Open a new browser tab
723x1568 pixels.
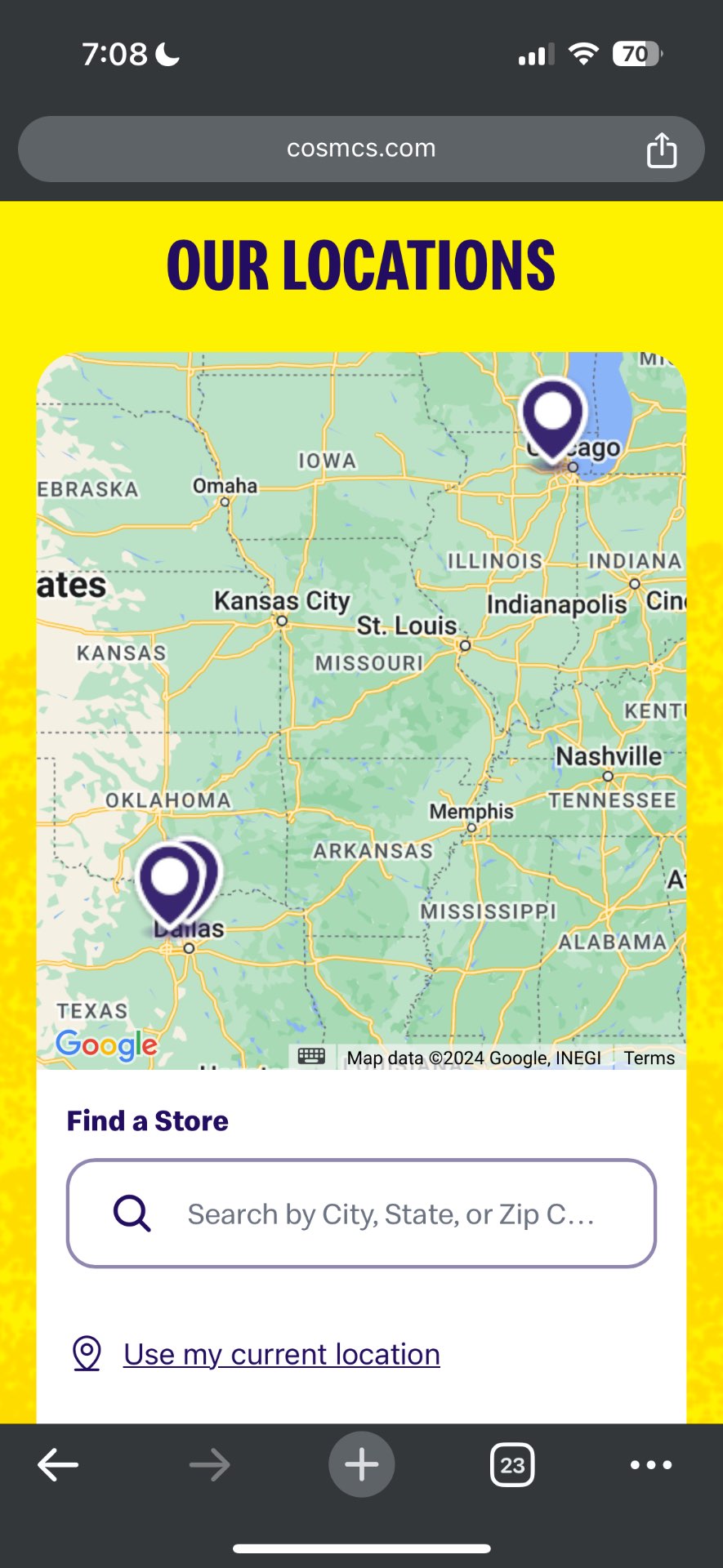pyautogui.click(x=361, y=1464)
